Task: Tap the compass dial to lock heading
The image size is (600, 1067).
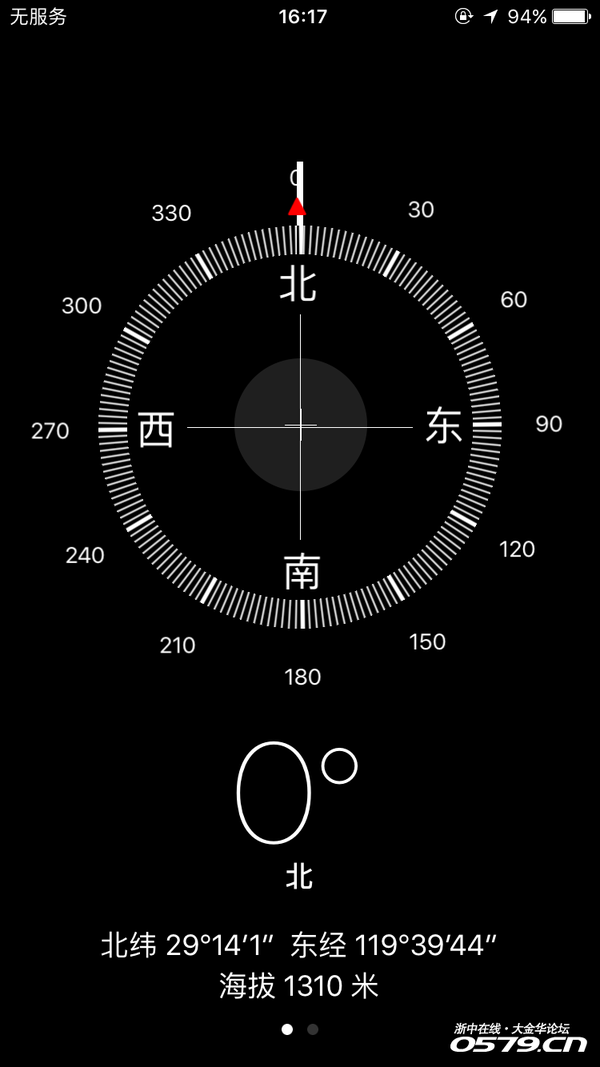Action: (300, 426)
